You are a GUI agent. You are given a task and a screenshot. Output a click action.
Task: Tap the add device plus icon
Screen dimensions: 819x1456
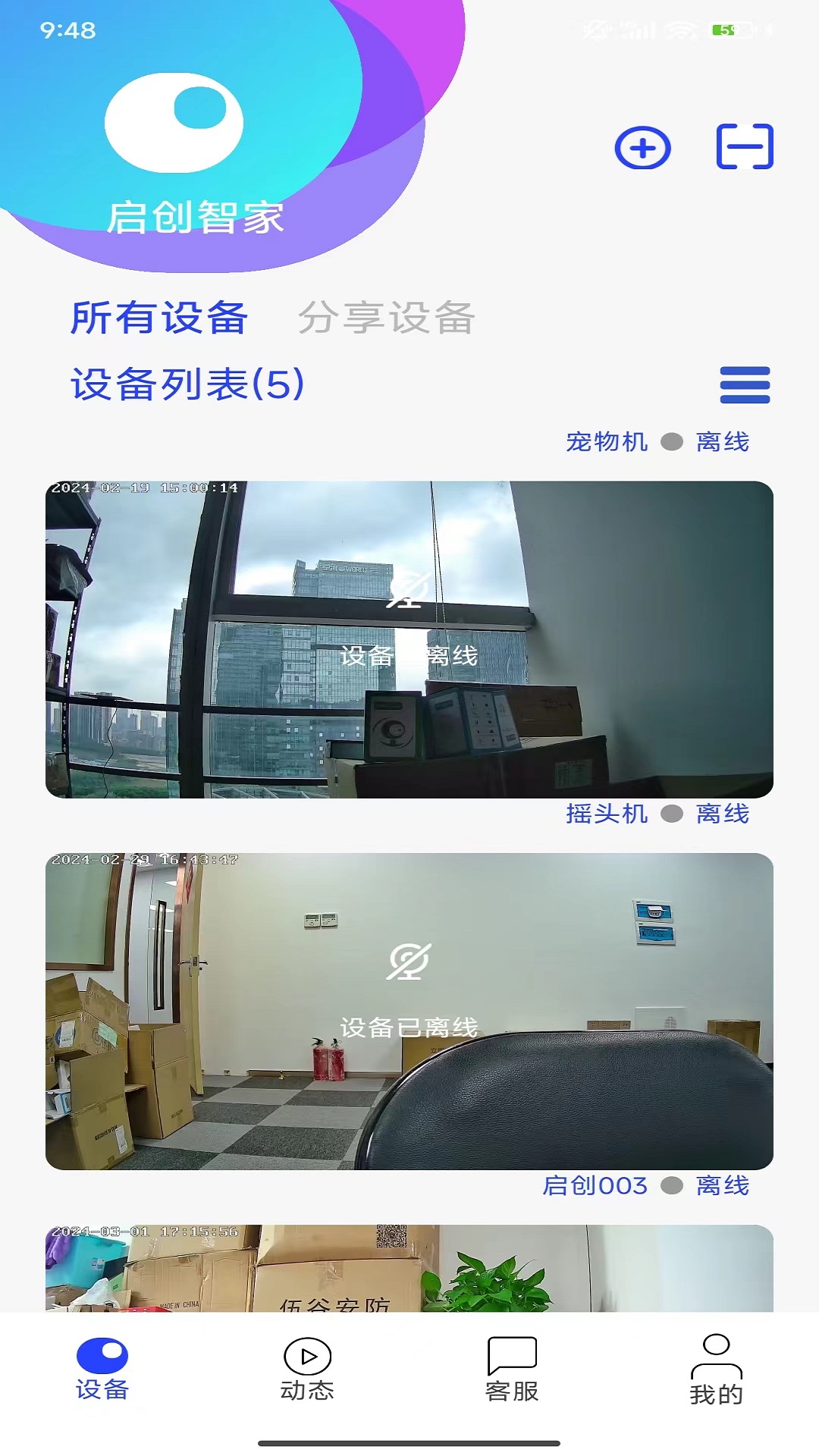pyautogui.click(x=642, y=149)
